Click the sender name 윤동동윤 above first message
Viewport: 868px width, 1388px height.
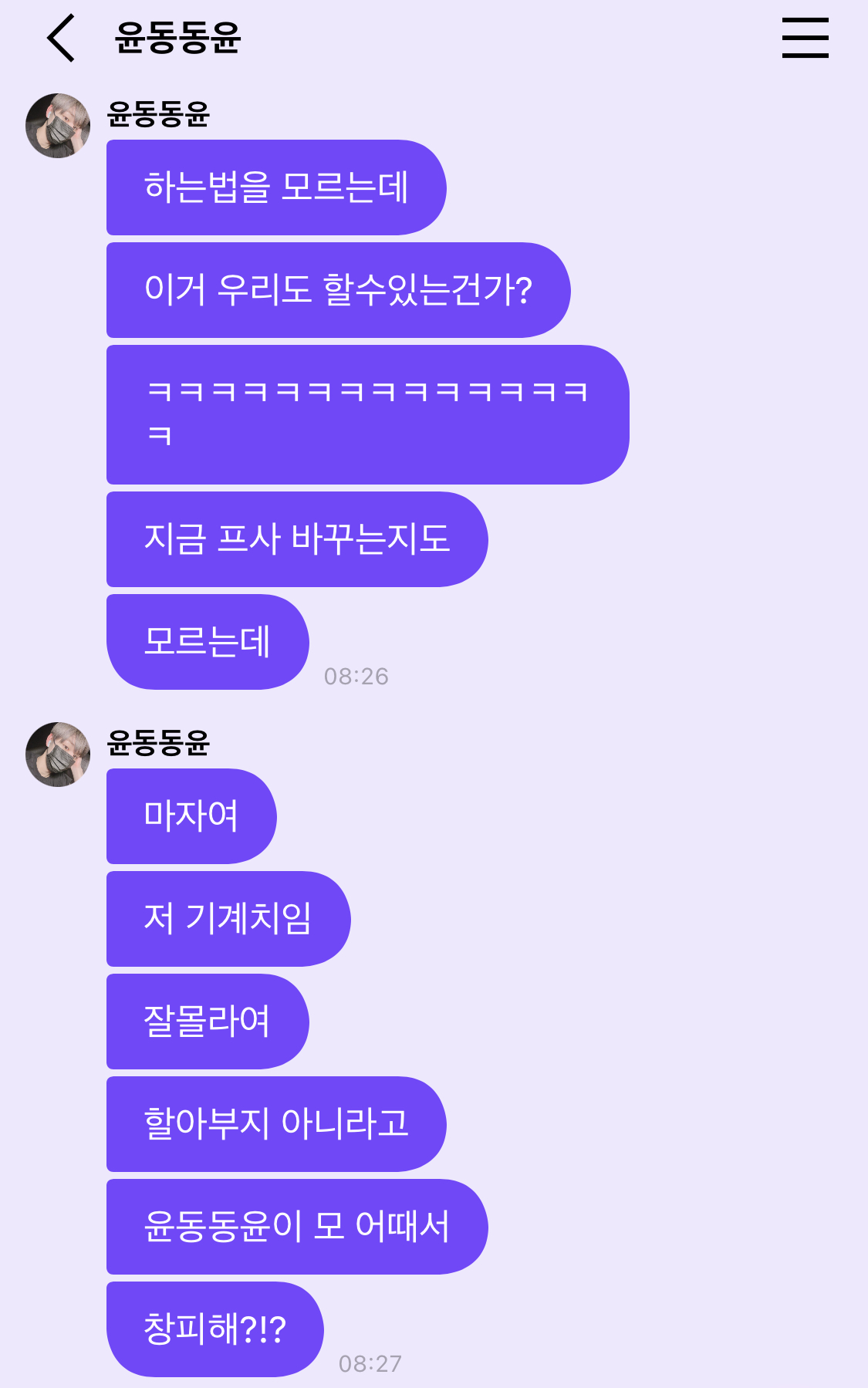158,117
